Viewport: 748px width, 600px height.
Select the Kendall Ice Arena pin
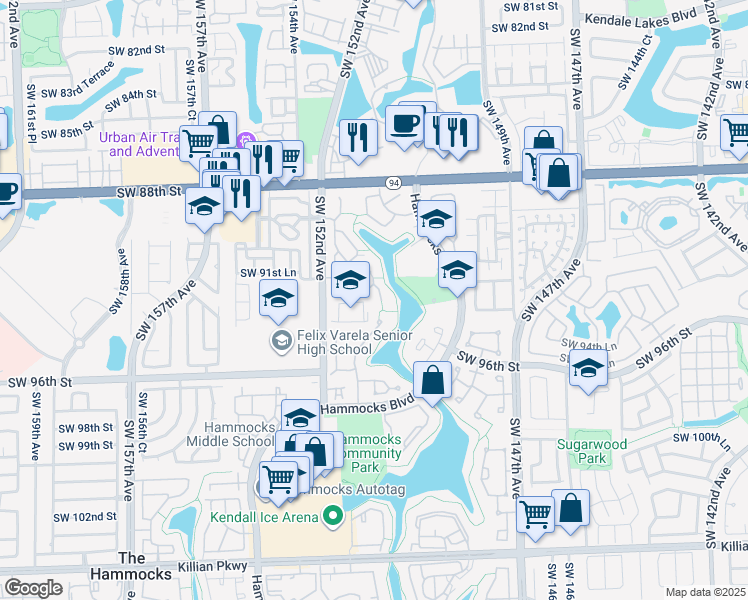click(x=333, y=517)
